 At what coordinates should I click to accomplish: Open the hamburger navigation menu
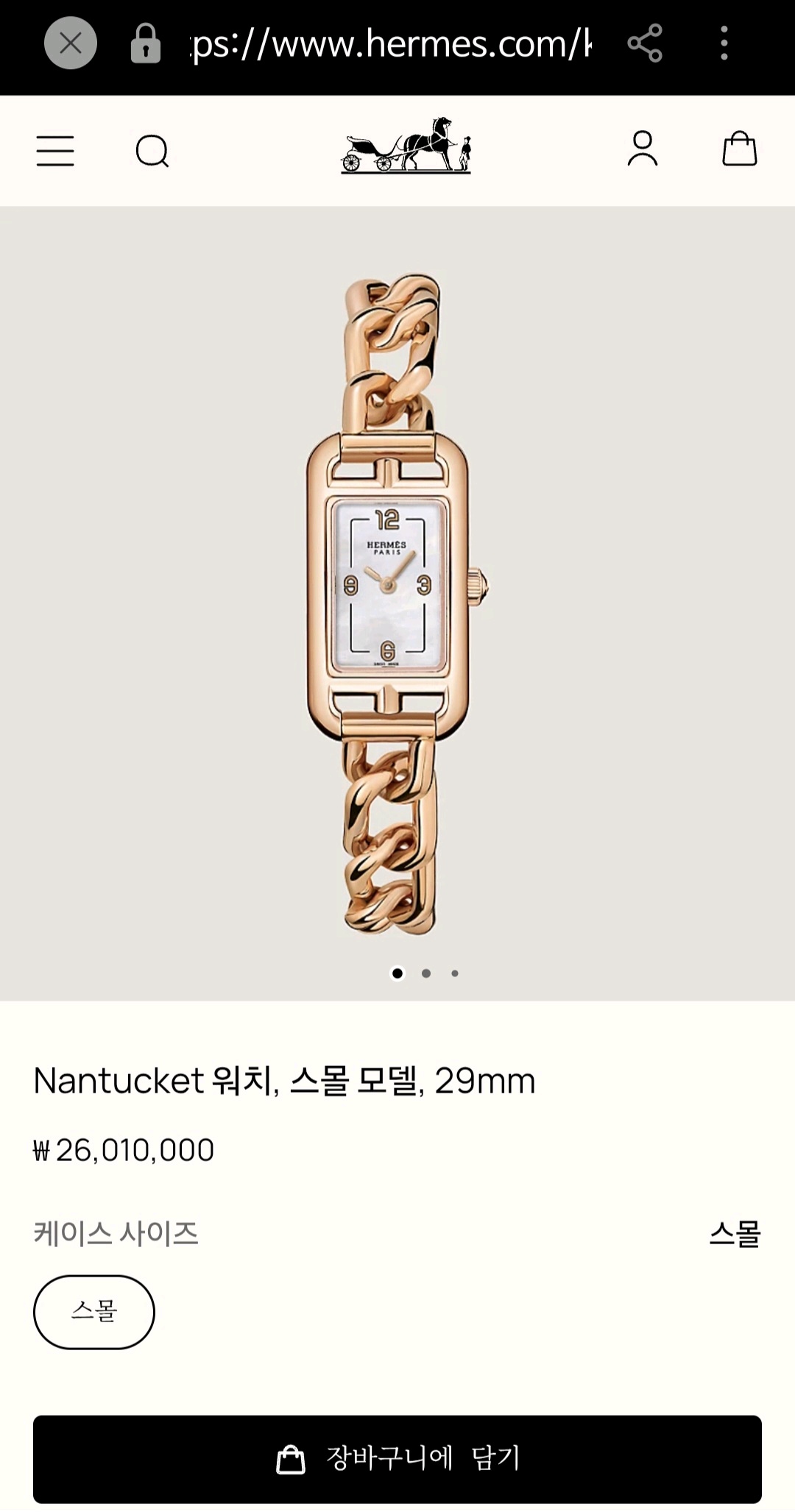tap(55, 151)
